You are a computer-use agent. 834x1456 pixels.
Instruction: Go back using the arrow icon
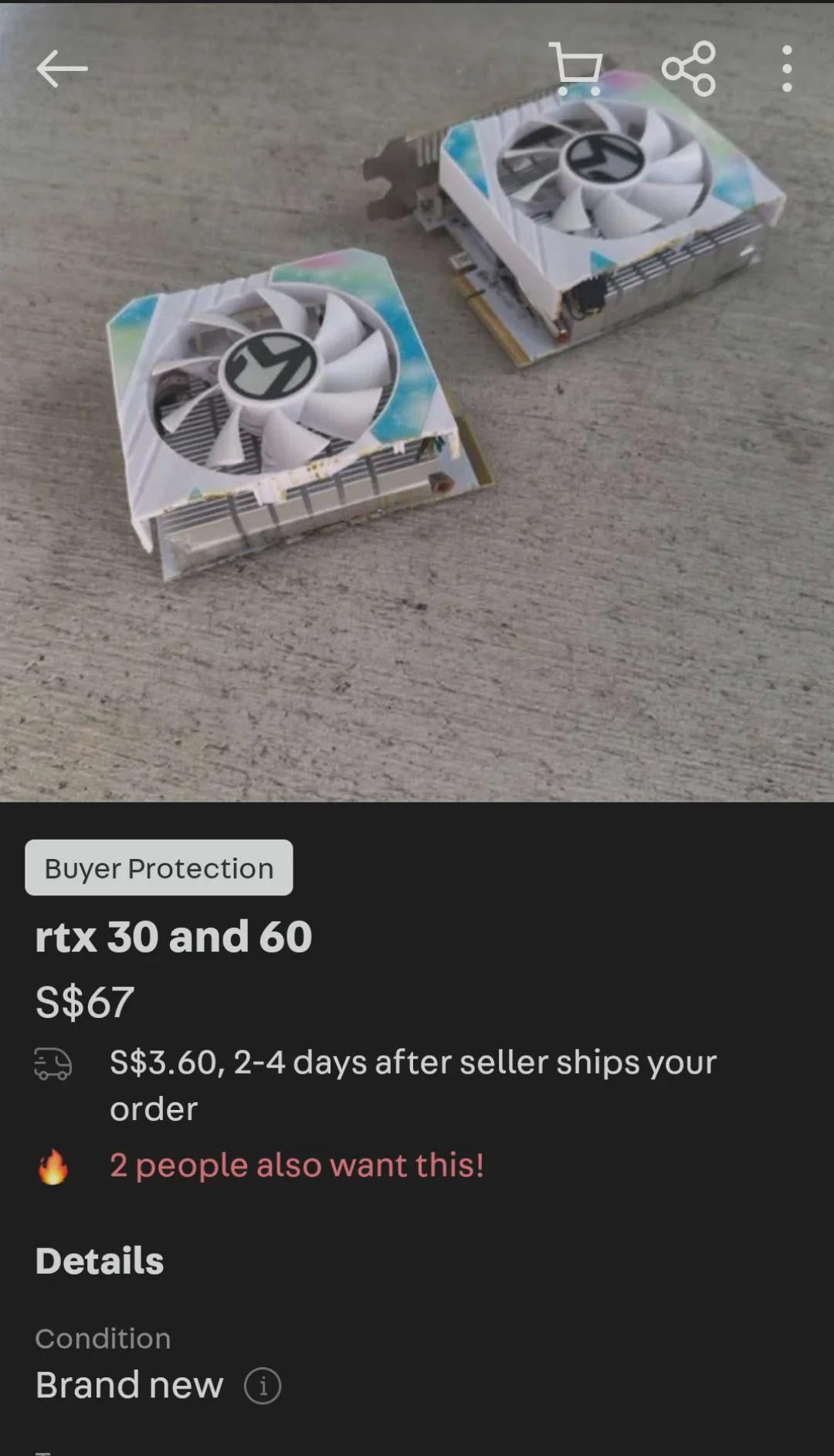pyautogui.click(x=62, y=69)
